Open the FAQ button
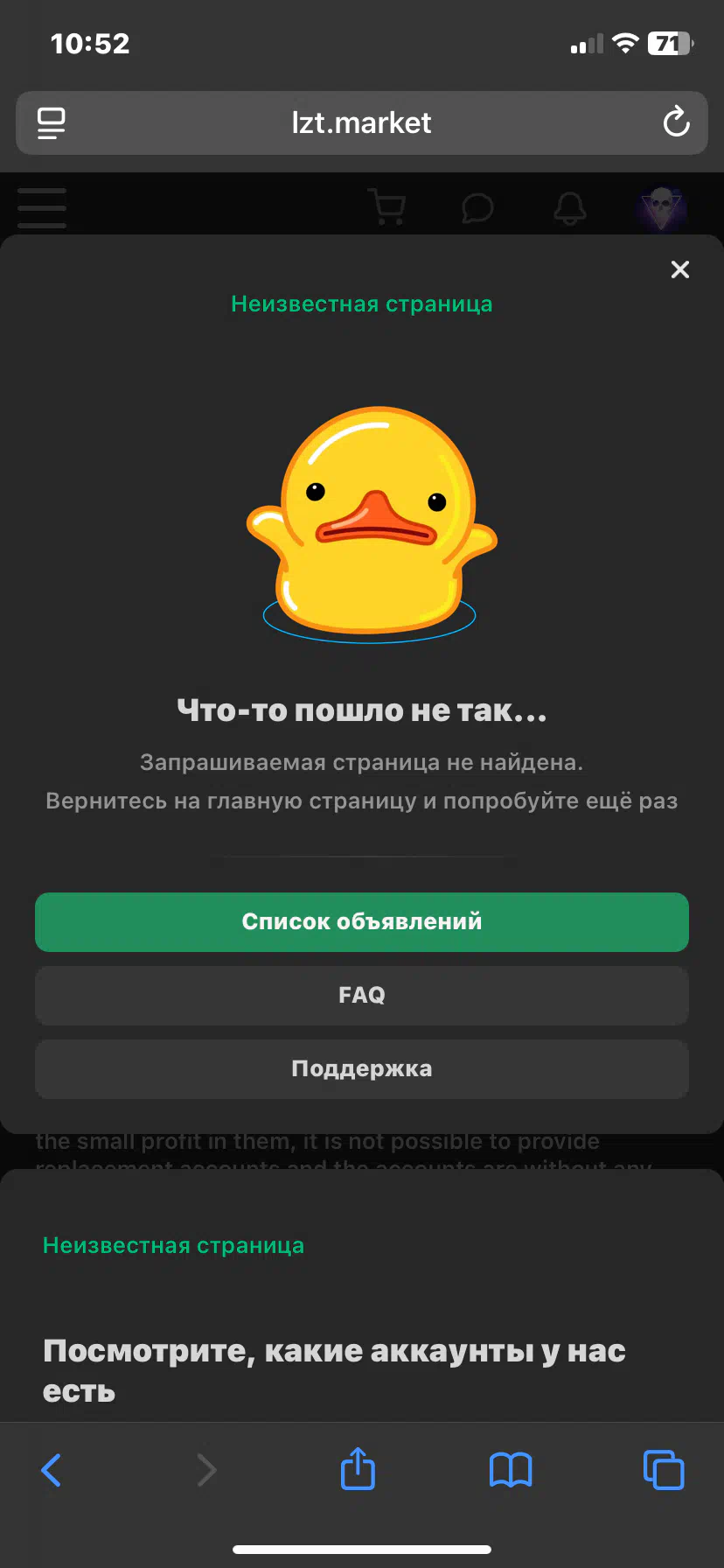Image resolution: width=724 pixels, height=1568 pixels. tap(362, 995)
